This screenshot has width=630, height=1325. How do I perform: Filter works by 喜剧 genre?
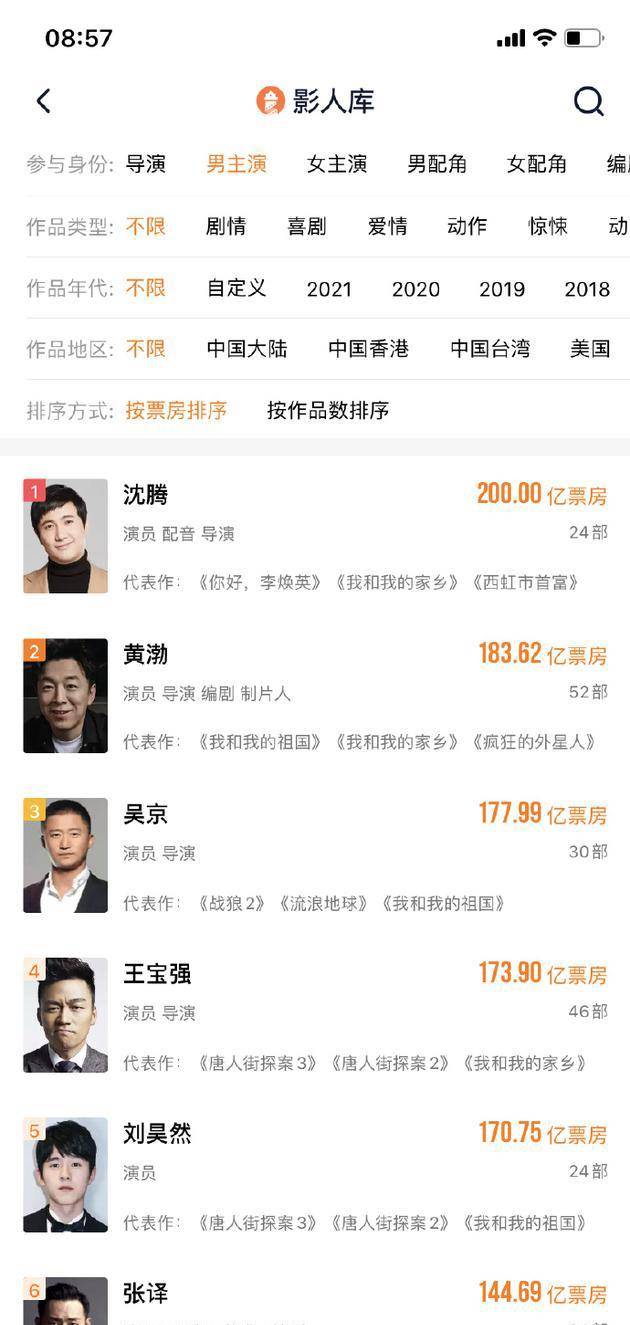click(307, 226)
